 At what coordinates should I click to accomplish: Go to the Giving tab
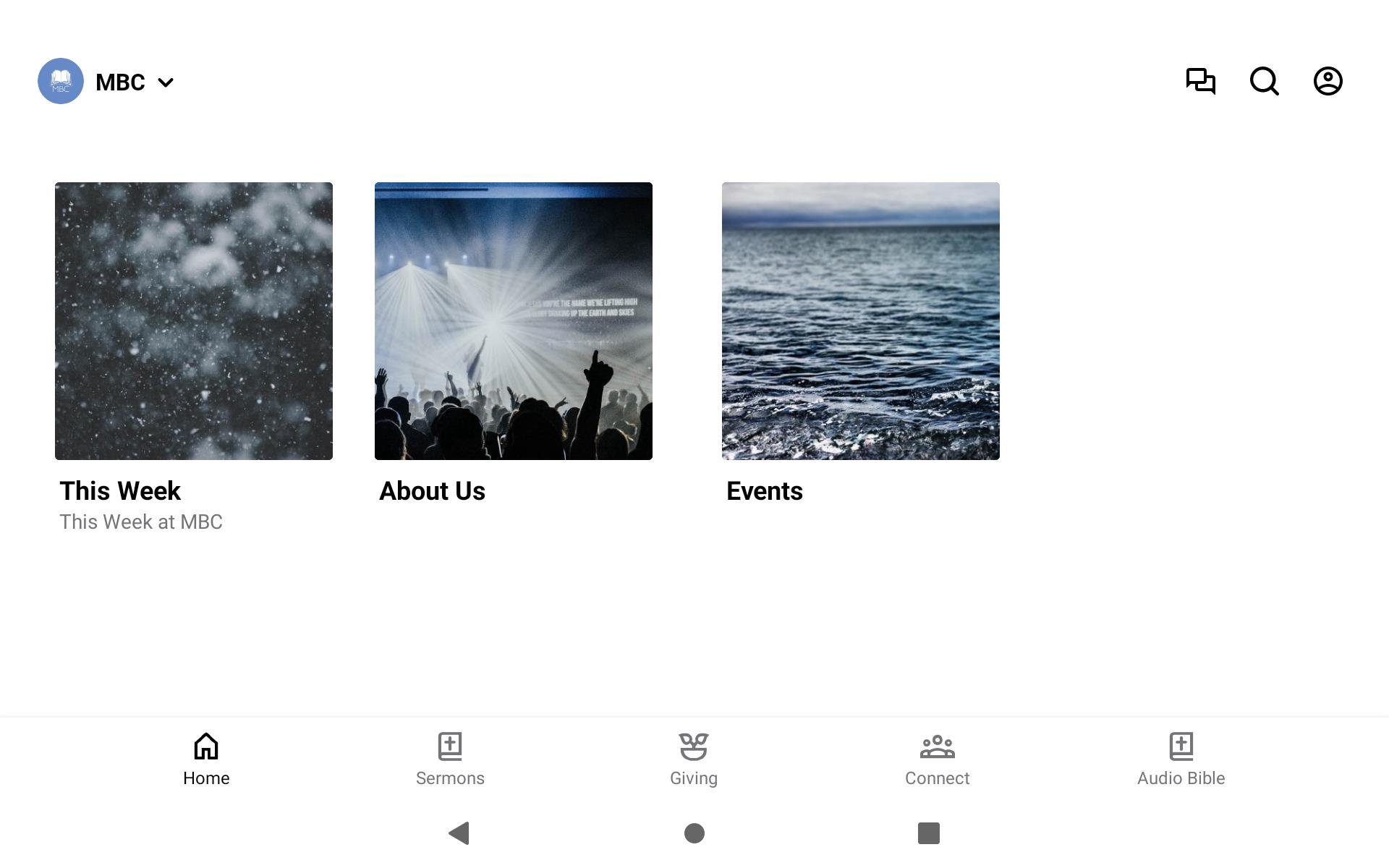click(x=694, y=759)
